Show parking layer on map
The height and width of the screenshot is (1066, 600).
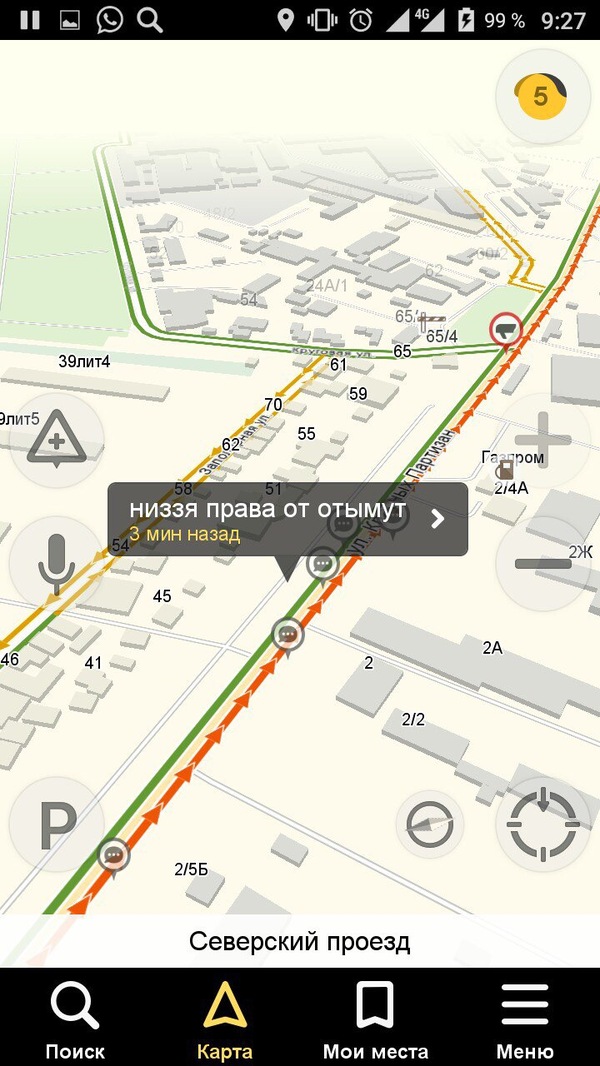pos(57,825)
